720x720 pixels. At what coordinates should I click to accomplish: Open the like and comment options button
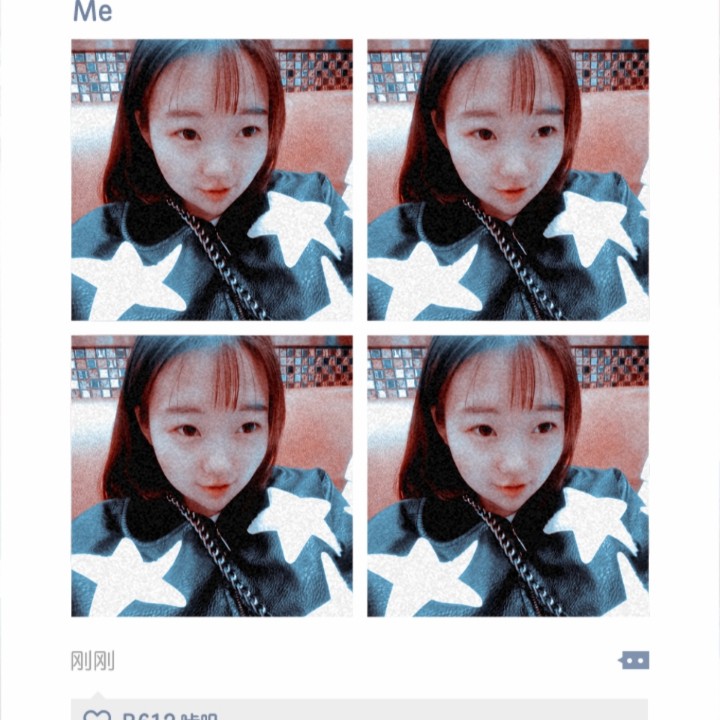pos(634,660)
